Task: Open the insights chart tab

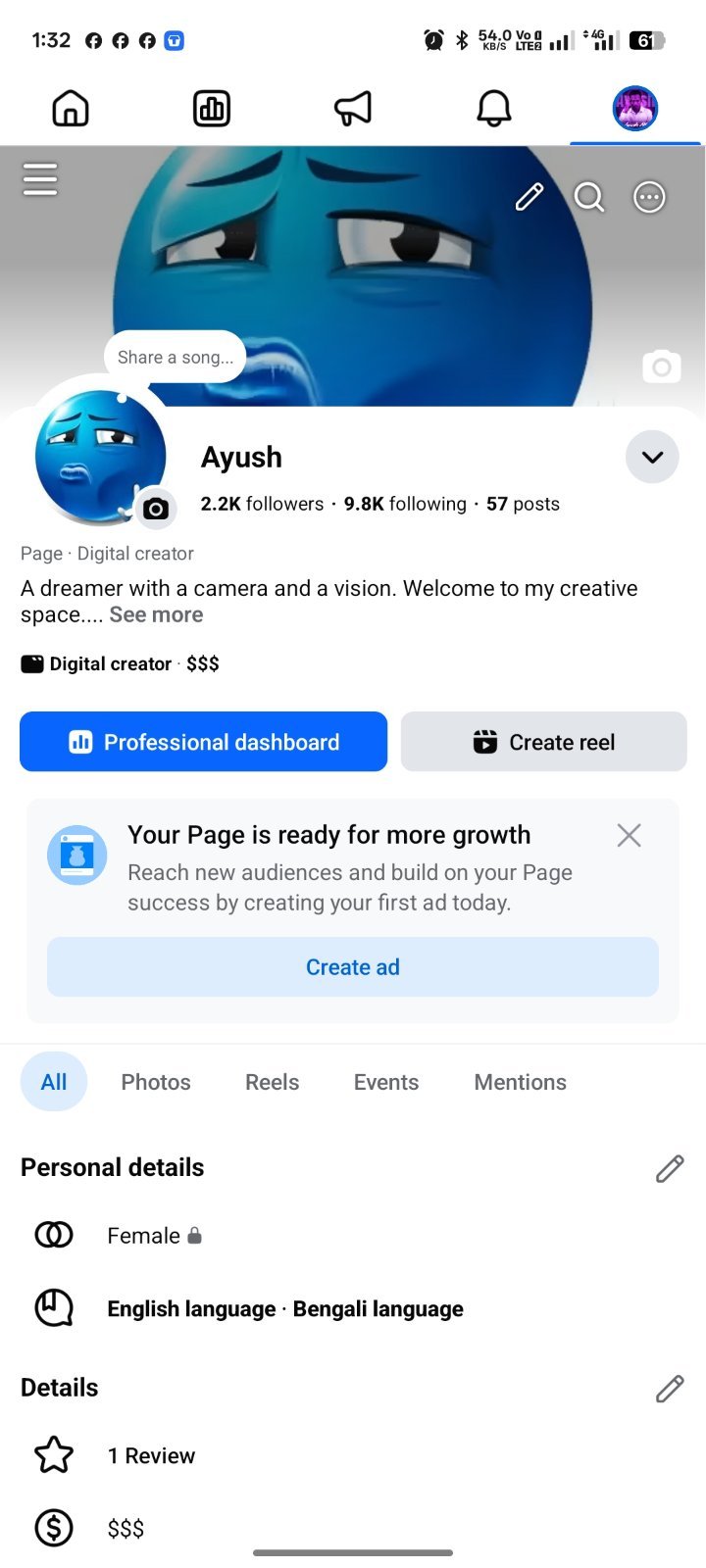Action: tap(212, 108)
